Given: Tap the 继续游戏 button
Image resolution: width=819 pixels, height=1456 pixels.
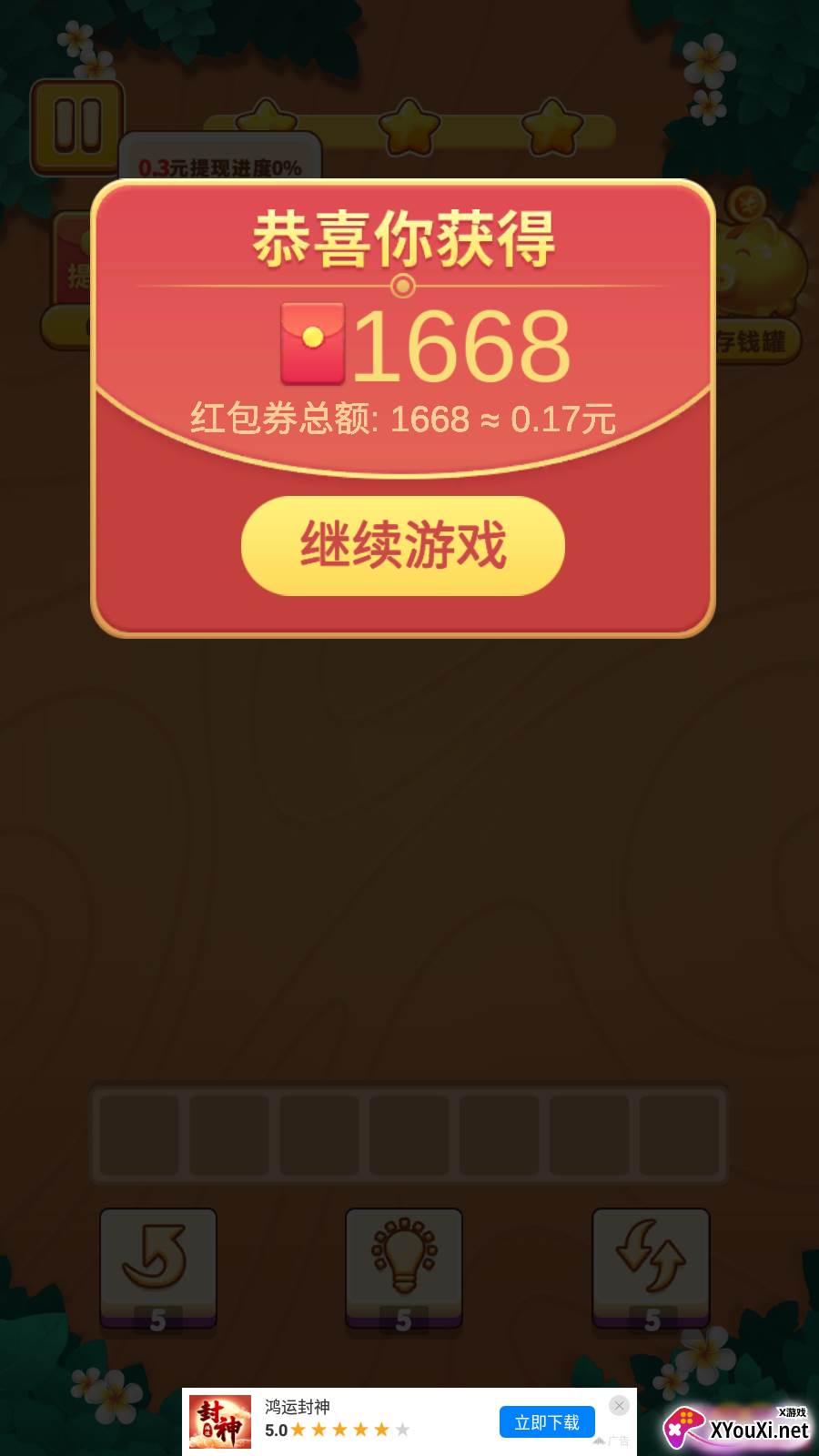Looking at the screenshot, I should (402, 546).
